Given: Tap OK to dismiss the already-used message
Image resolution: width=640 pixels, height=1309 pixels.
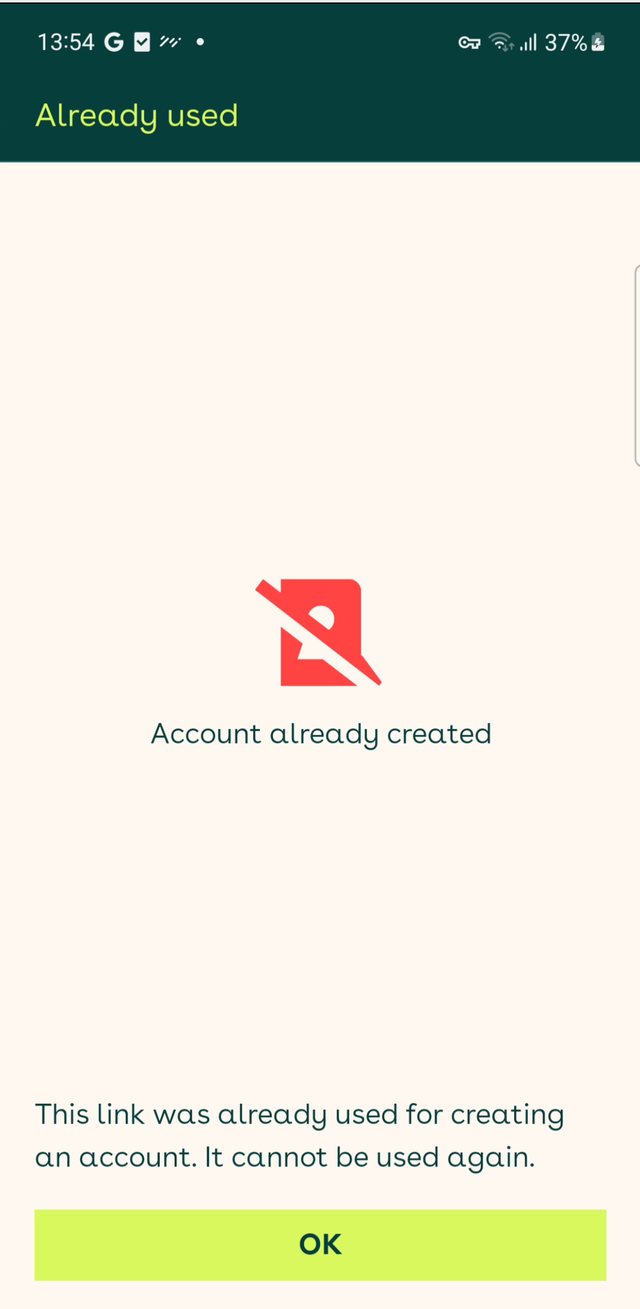Looking at the screenshot, I should pyautogui.click(x=320, y=1244).
